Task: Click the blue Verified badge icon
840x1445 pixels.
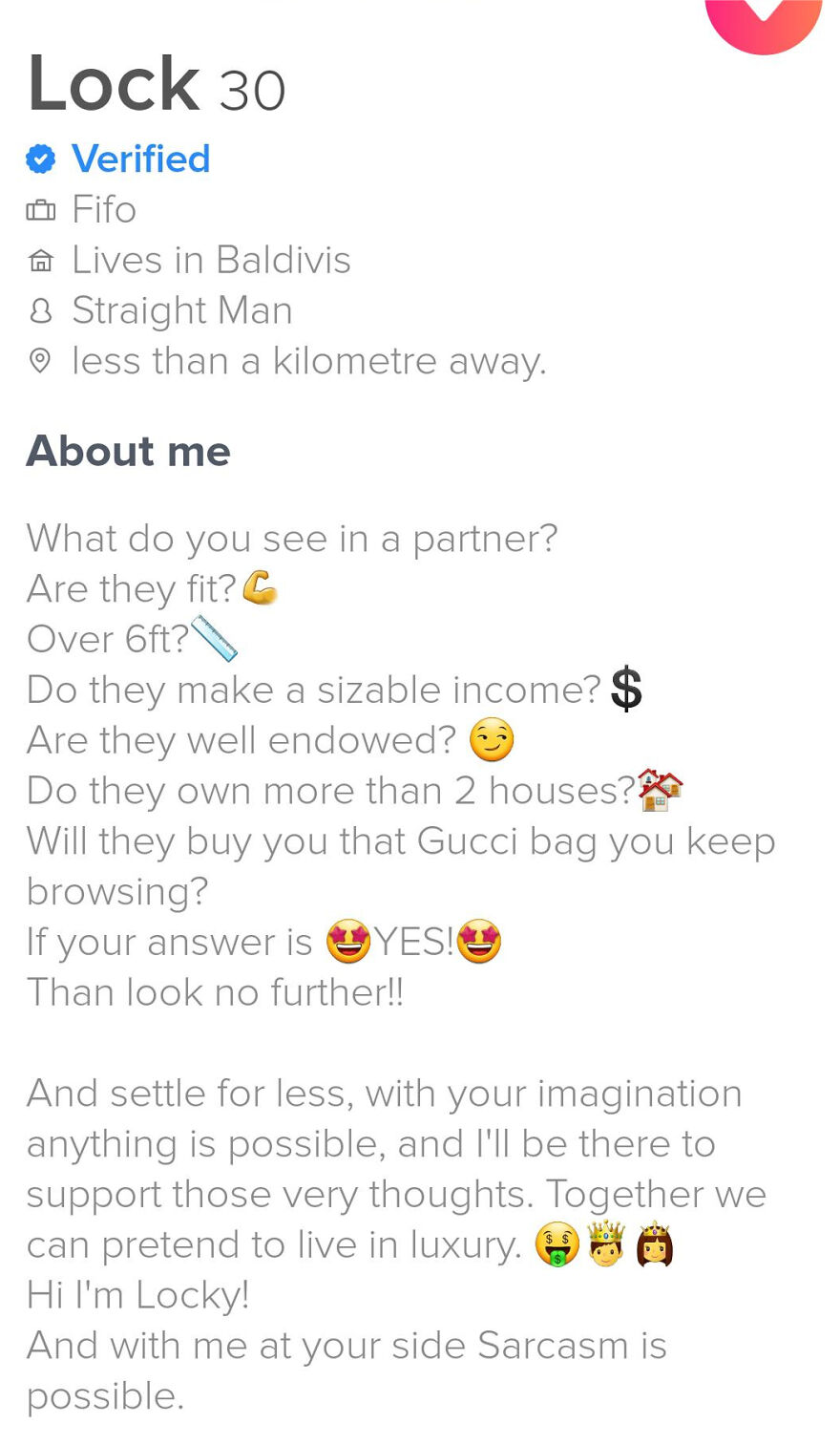Action: pos(40,159)
